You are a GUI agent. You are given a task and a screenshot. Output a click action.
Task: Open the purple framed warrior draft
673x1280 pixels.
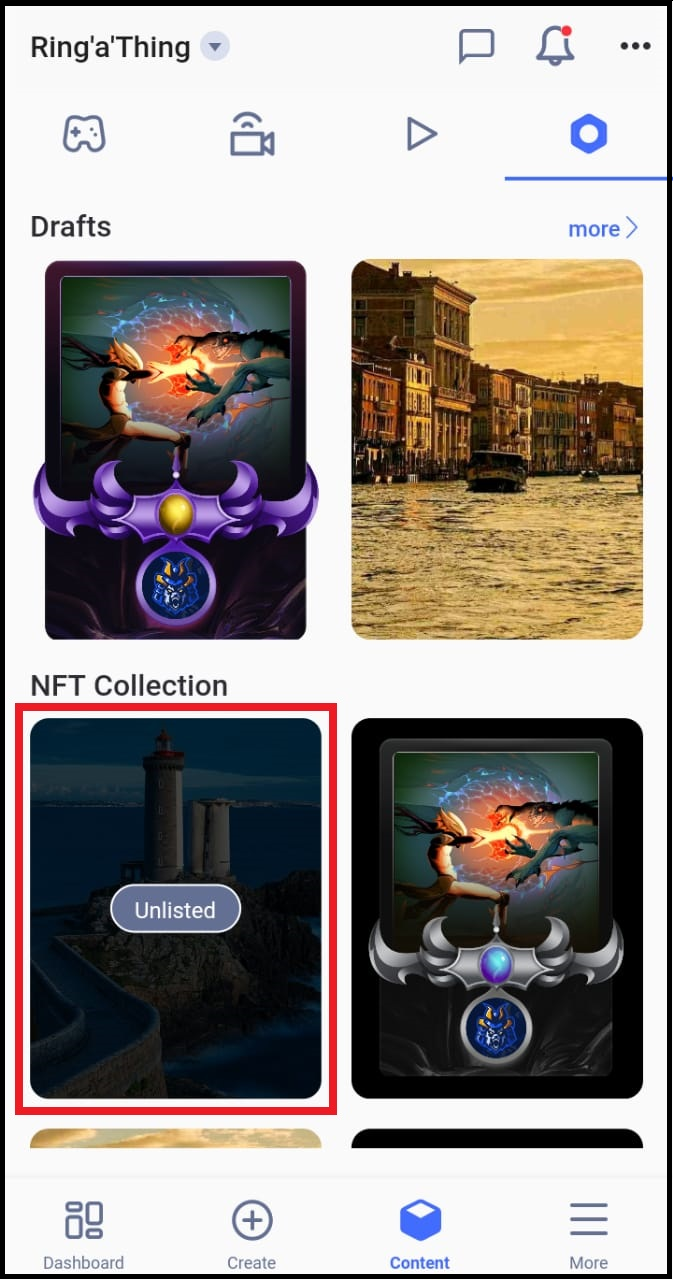(x=175, y=450)
